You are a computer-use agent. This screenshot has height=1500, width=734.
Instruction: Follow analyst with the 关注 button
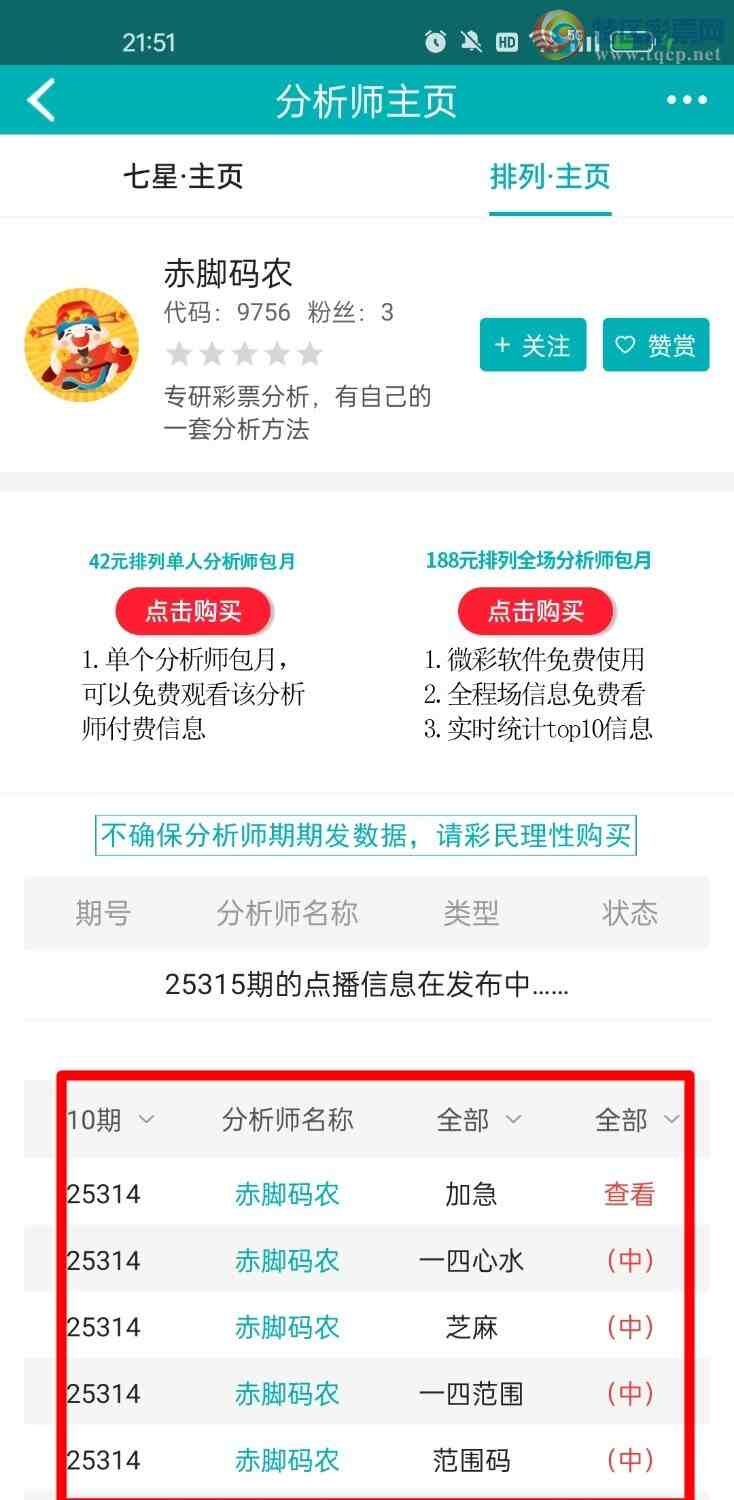(532, 345)
